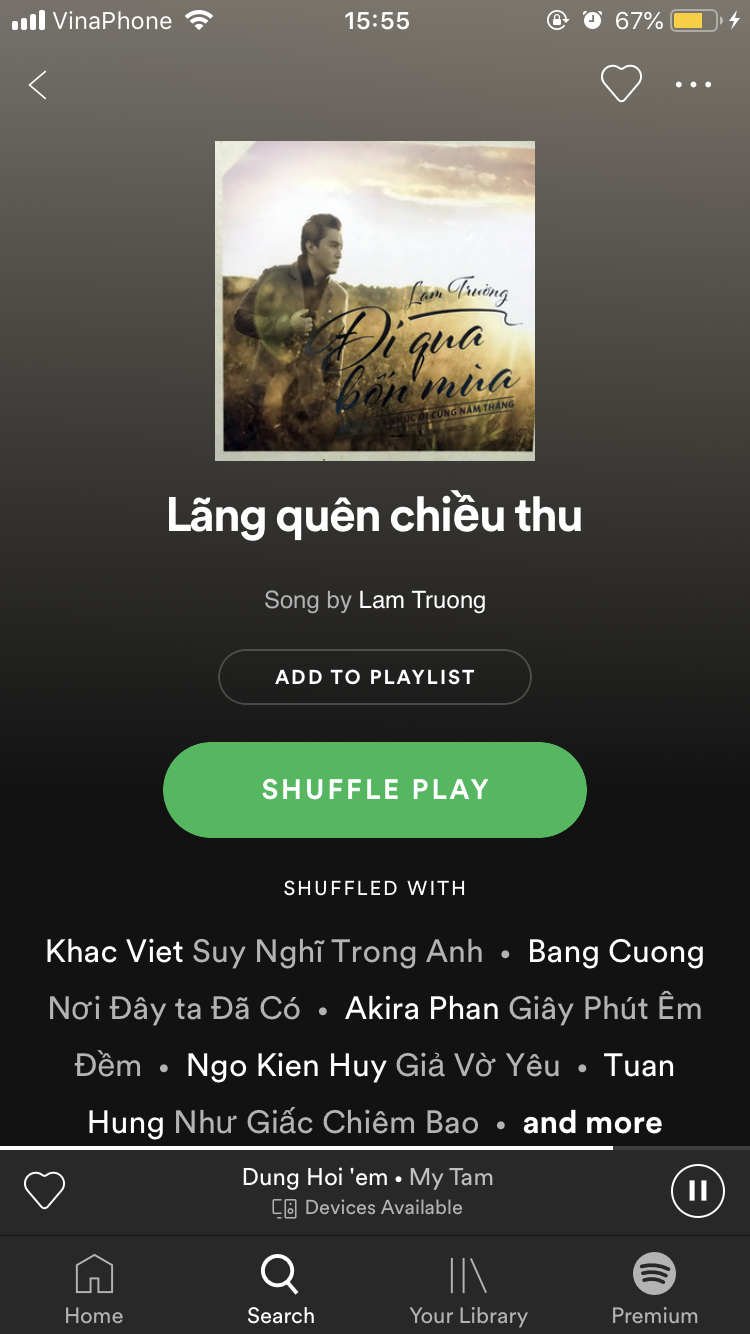Like Dung Hoi 'em in mini player
The width and height of the screenshot is (750, 1334).
click(44, 1191)
